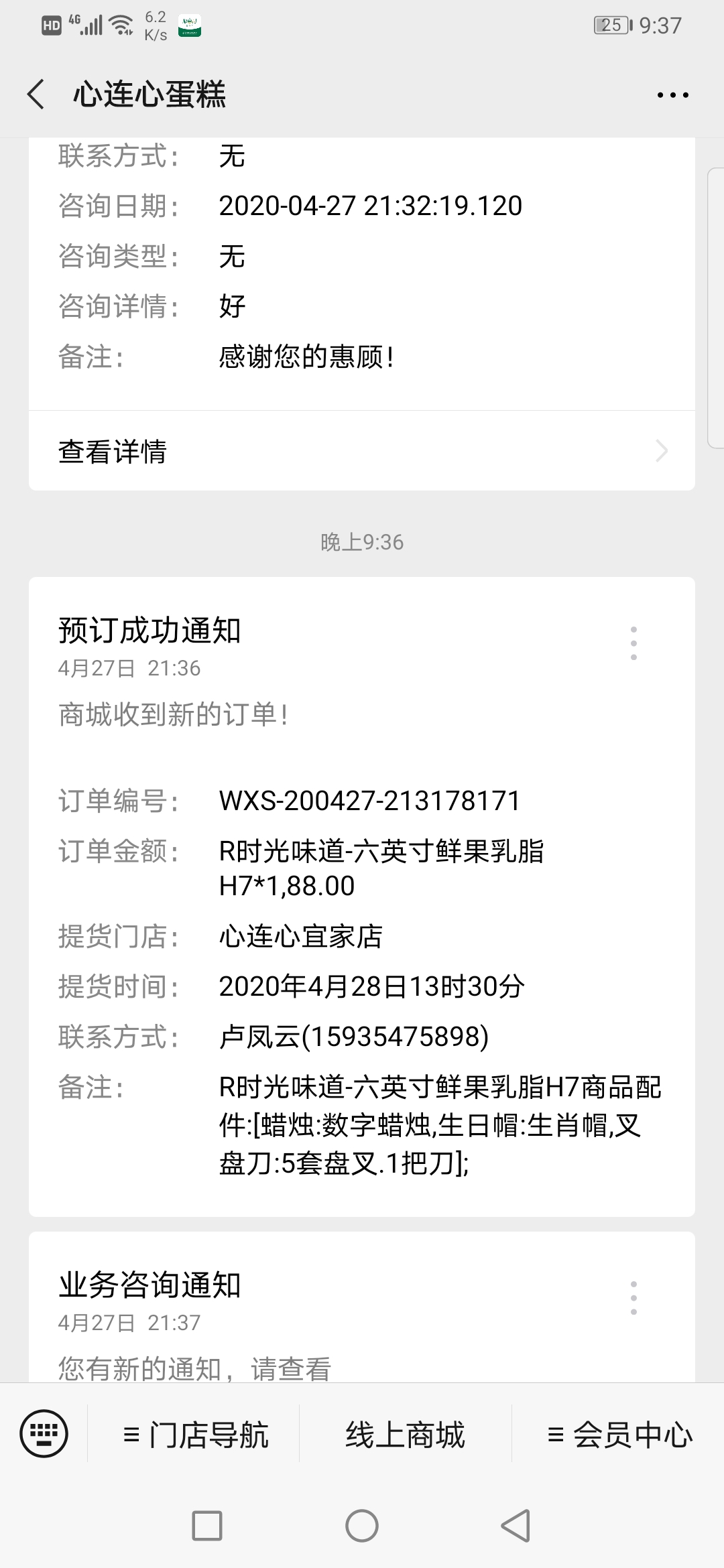This screenshot has height=1568, width=724.
Task: Open the top-right overflow menu
Action: tap(672, 95)
